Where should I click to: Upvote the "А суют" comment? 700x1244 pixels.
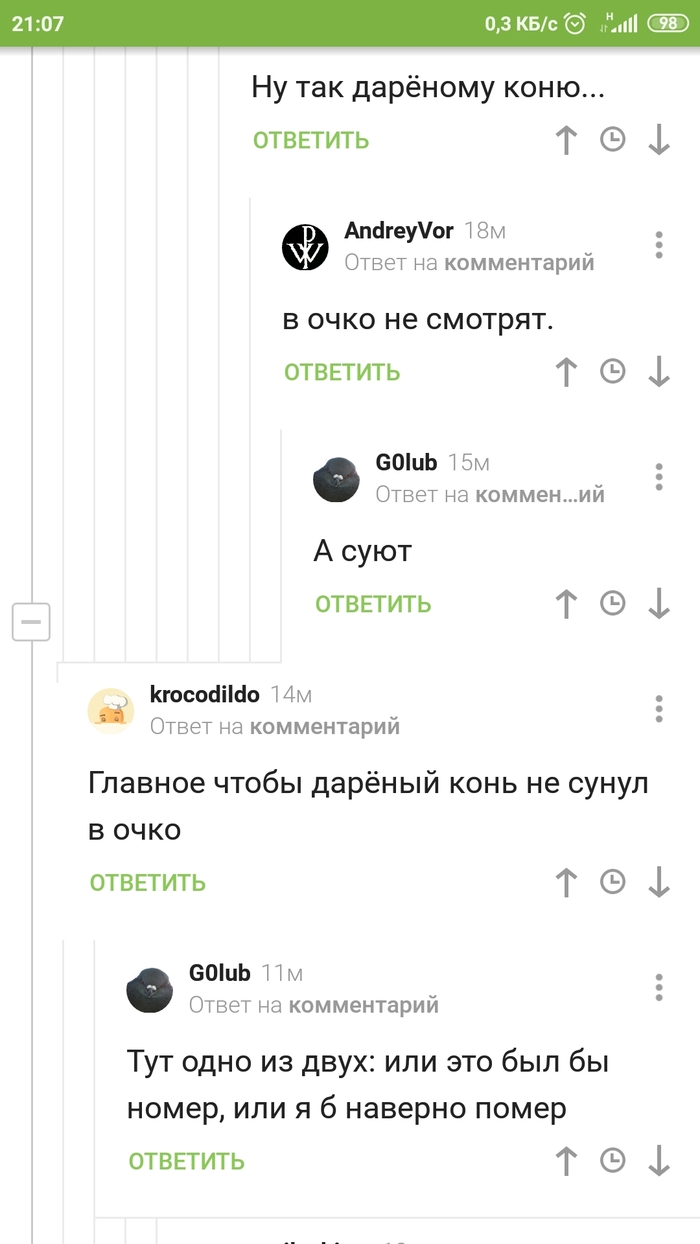tap(566, 604)
